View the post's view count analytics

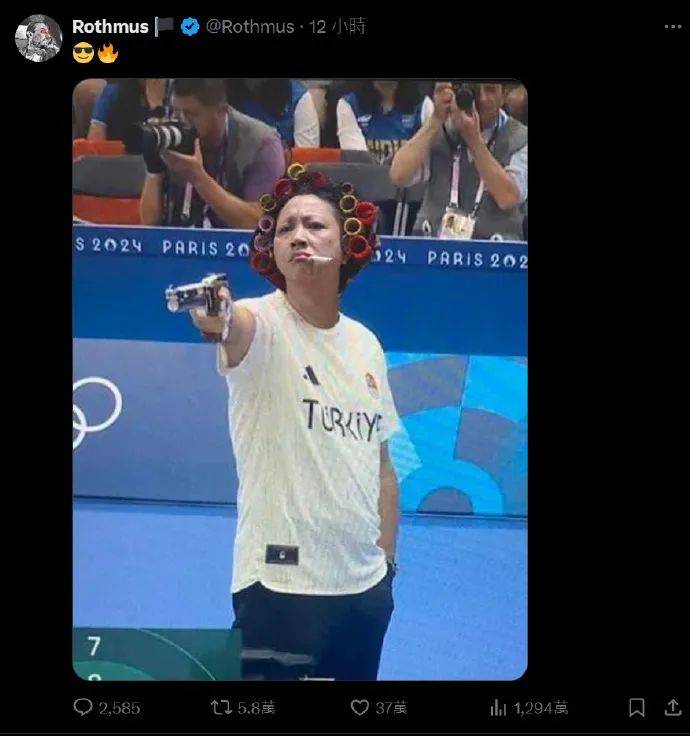pyautogui.click(x=498, y=708)
